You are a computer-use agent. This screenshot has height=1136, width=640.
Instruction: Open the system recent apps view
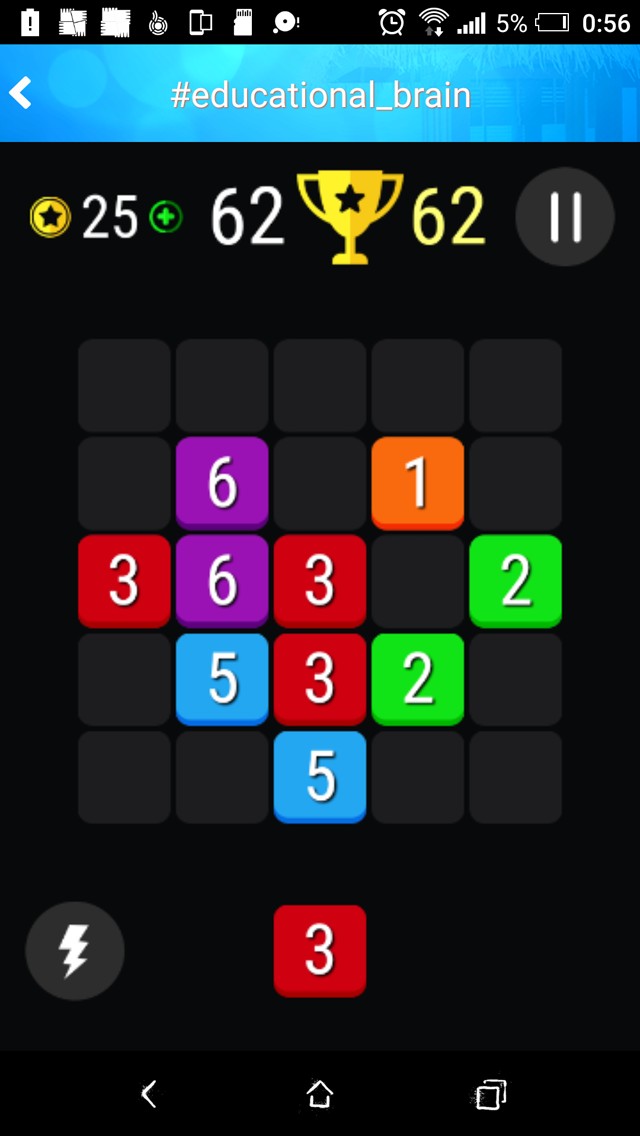[490, 1094]
